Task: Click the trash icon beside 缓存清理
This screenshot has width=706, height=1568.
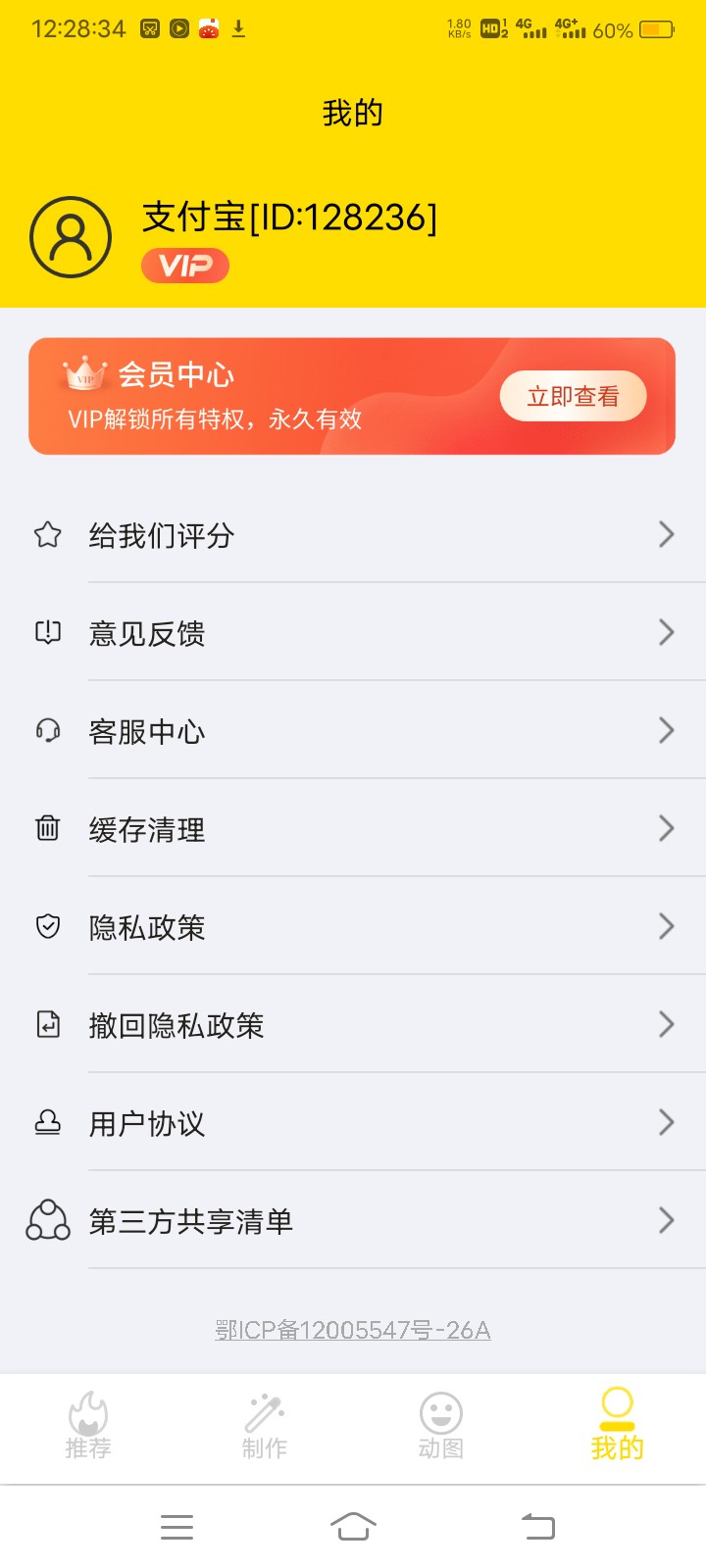Action: tap(47, 828)
